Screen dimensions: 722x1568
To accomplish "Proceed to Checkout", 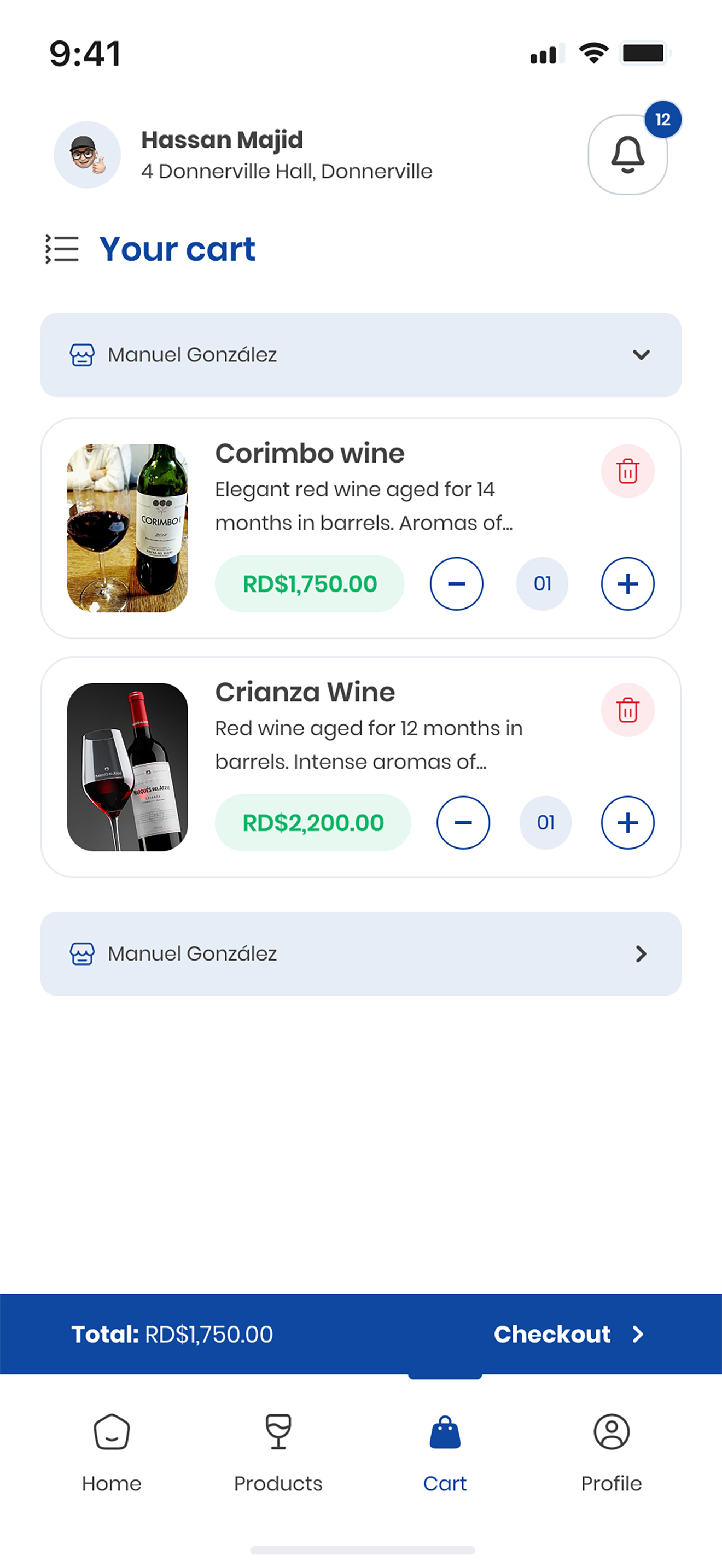I will [x=569, y=1334].
